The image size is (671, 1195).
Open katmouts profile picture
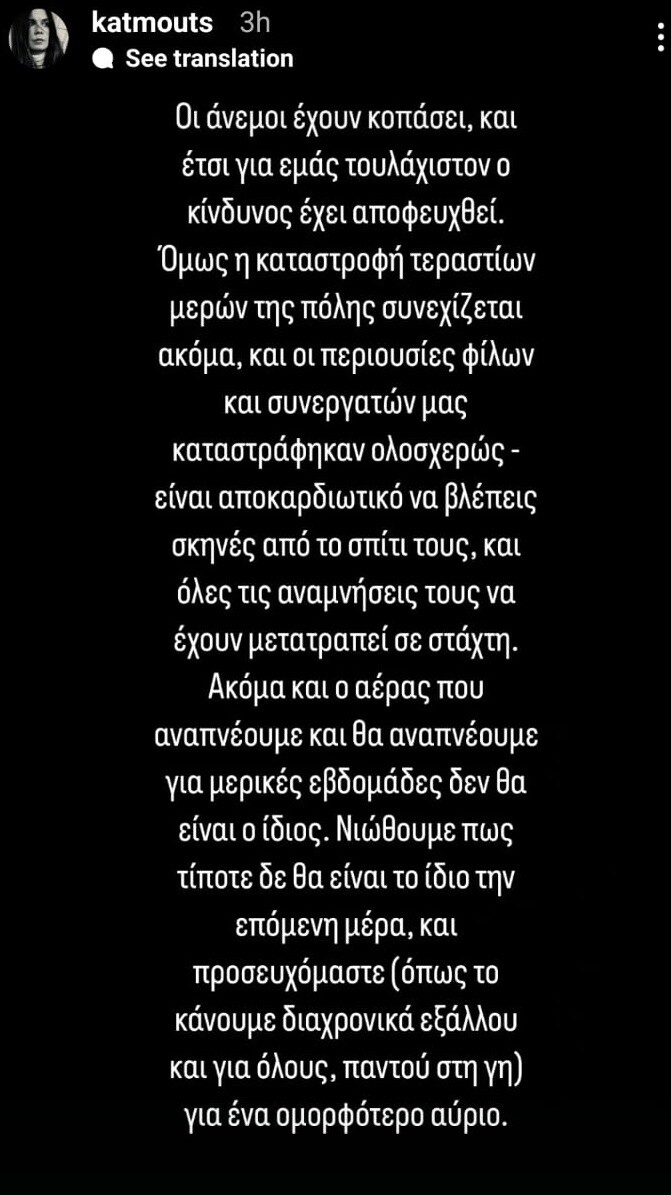tap(40, 40)
